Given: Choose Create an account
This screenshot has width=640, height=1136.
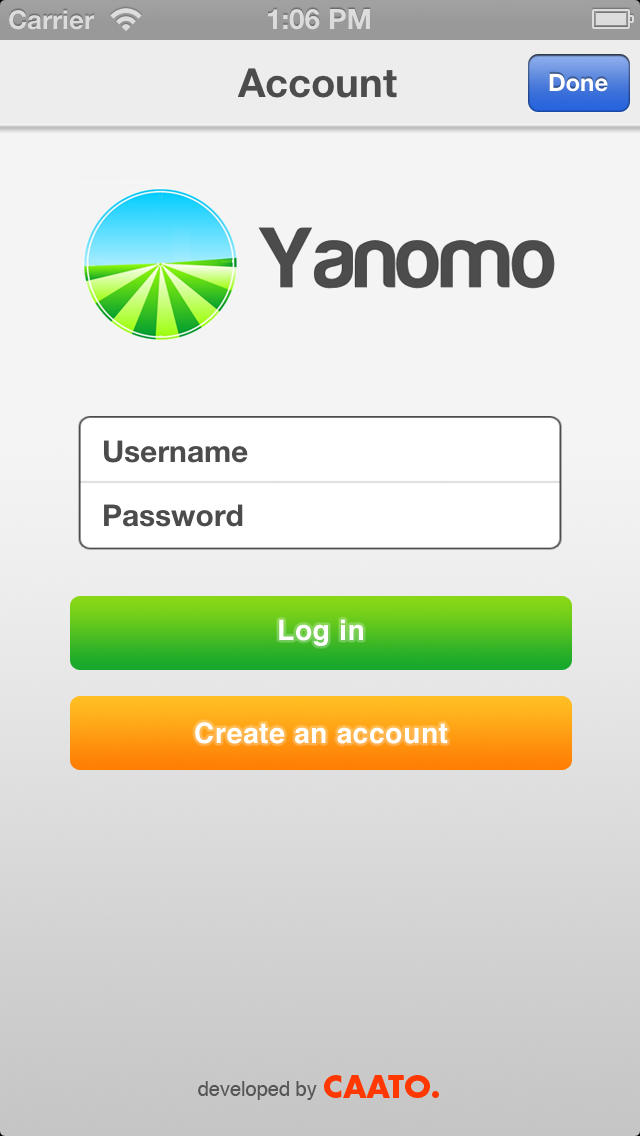Looking at the screenshot, I should (x=320, y=732).
